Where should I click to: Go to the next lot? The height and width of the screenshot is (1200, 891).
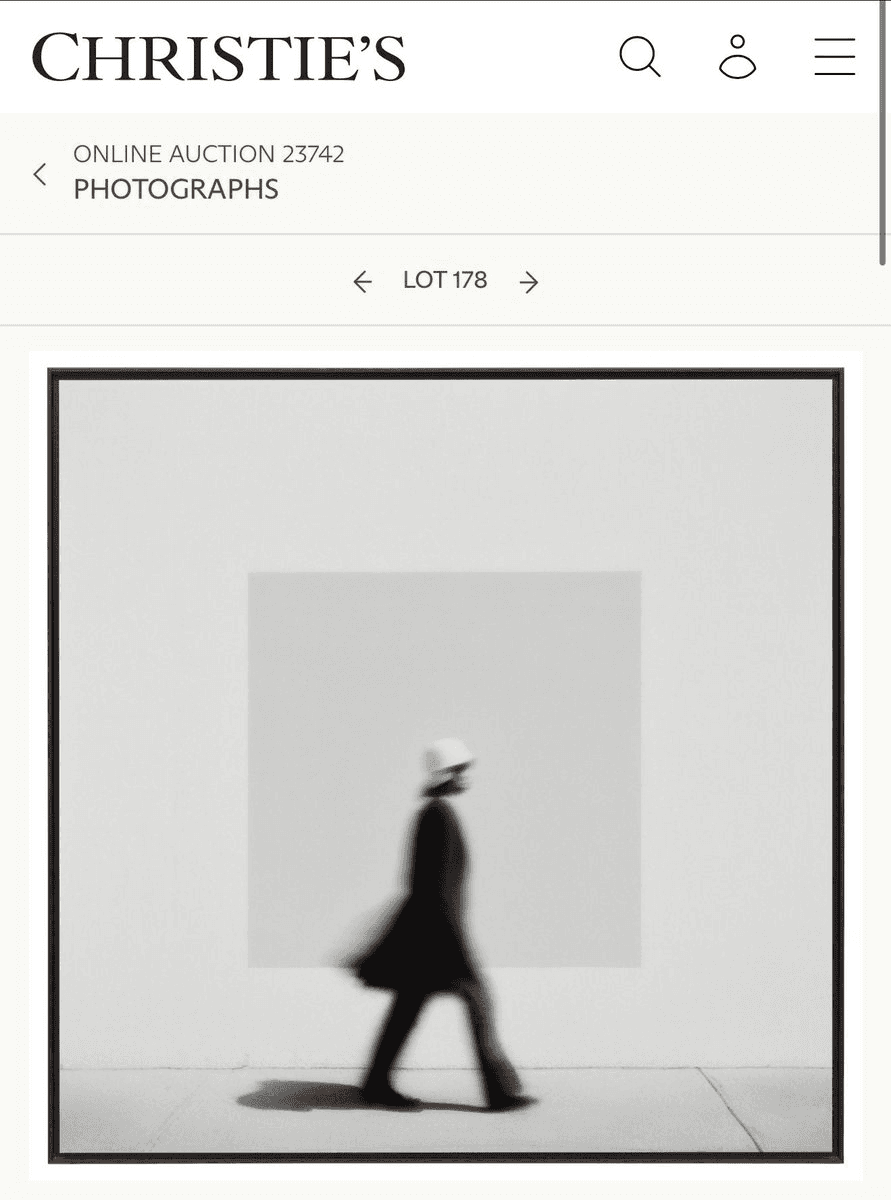pyautogui.click(x=529, y=282)
